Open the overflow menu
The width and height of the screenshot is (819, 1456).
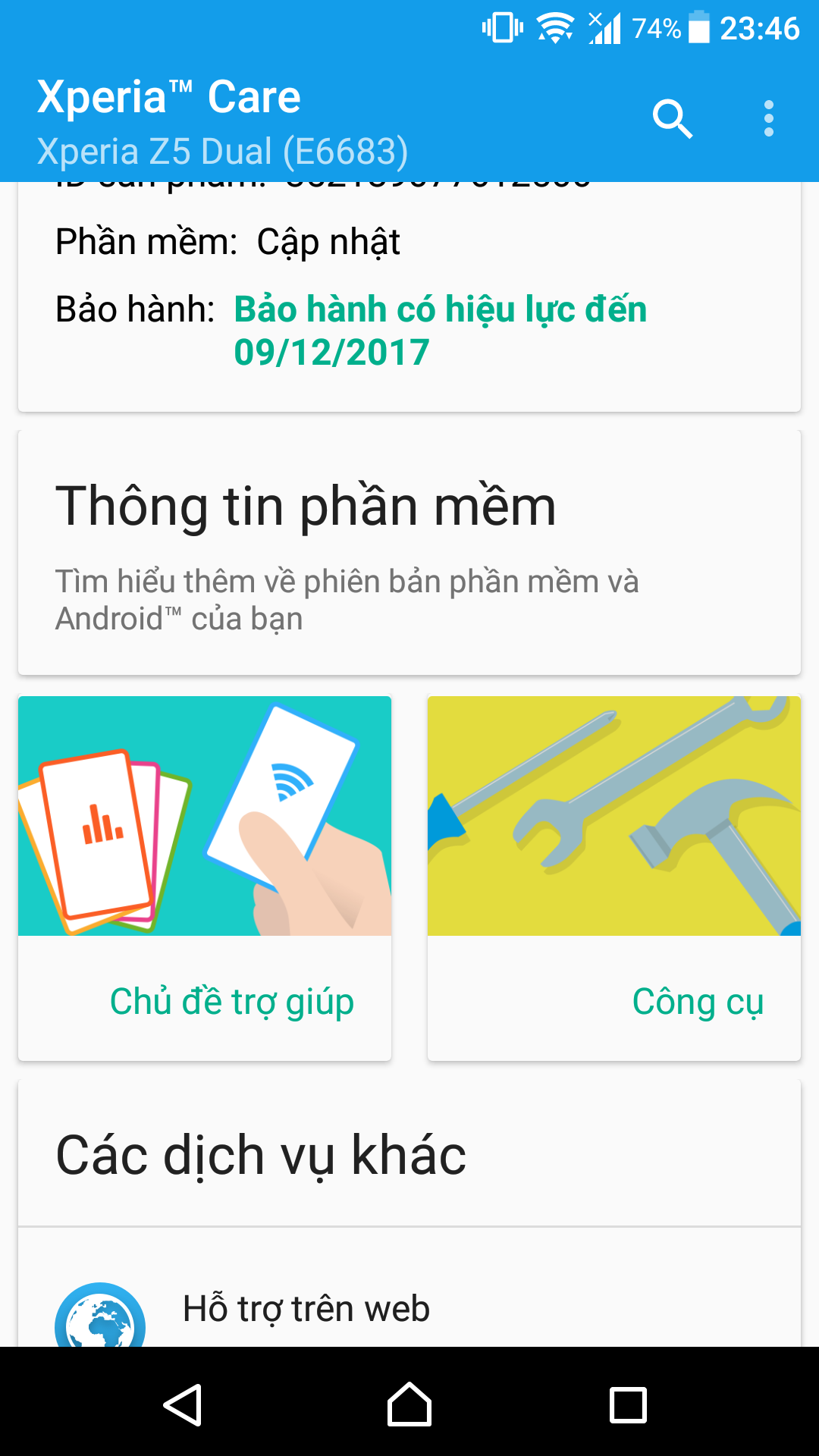coord(768,119)
